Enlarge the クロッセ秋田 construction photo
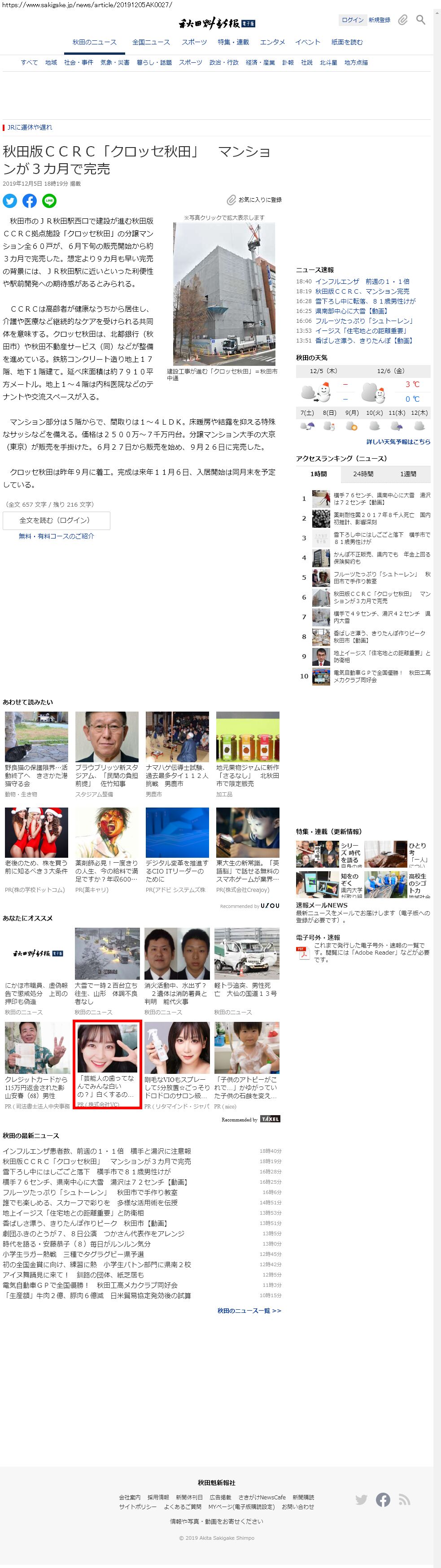Viewport: 441px width, 1568px height. click(x=224, y=293)
